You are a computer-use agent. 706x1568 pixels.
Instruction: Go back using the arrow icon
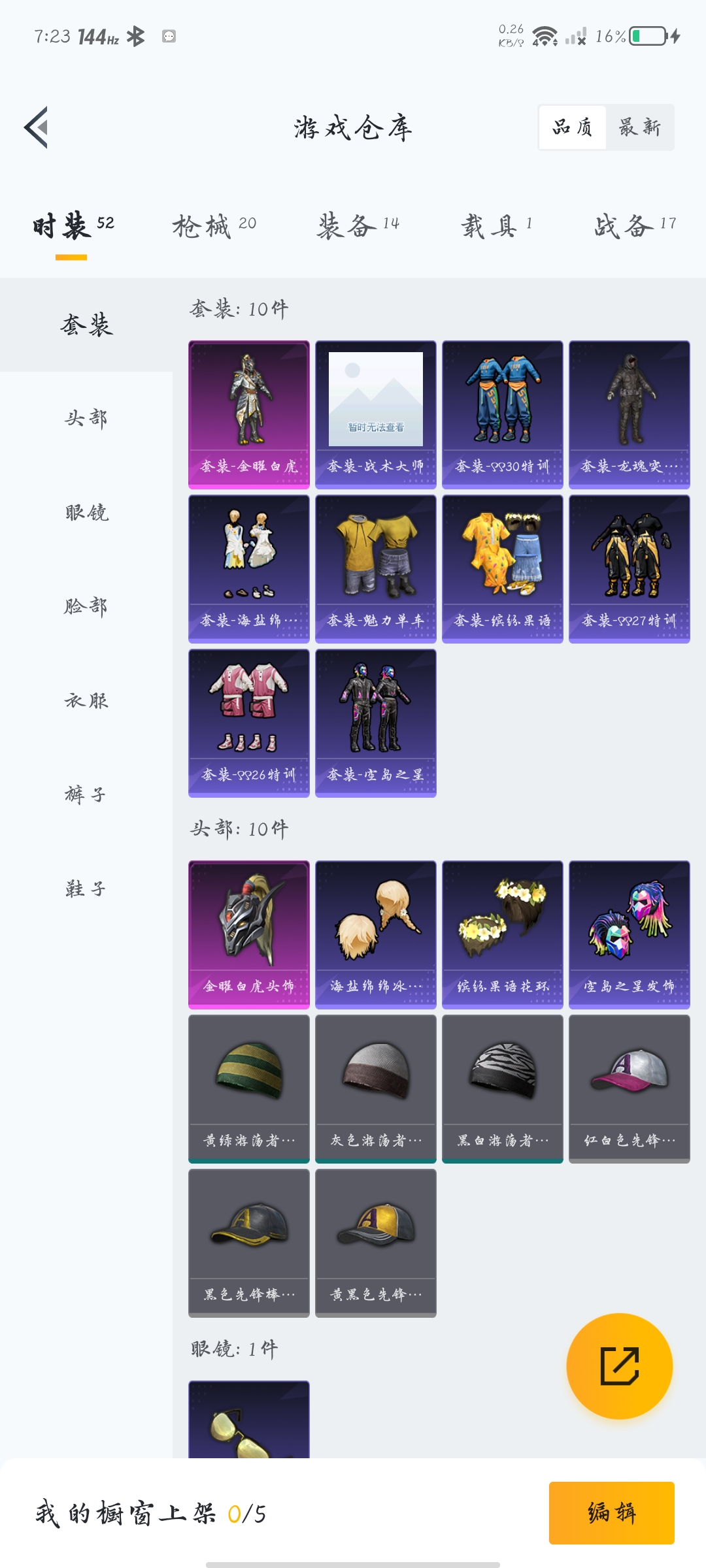(37, 127)
